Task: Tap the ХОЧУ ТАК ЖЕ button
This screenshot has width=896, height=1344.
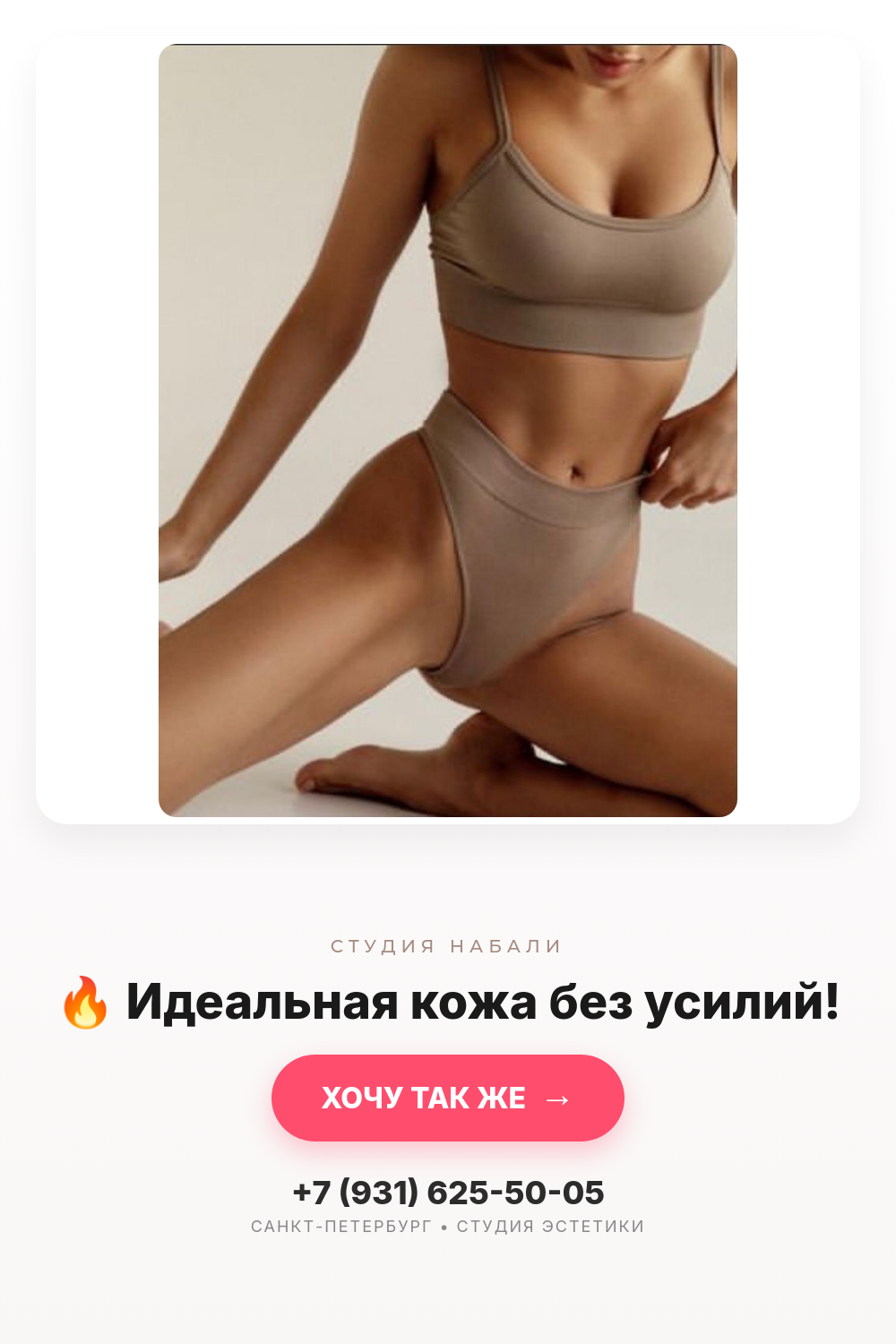Action: 448,1098
